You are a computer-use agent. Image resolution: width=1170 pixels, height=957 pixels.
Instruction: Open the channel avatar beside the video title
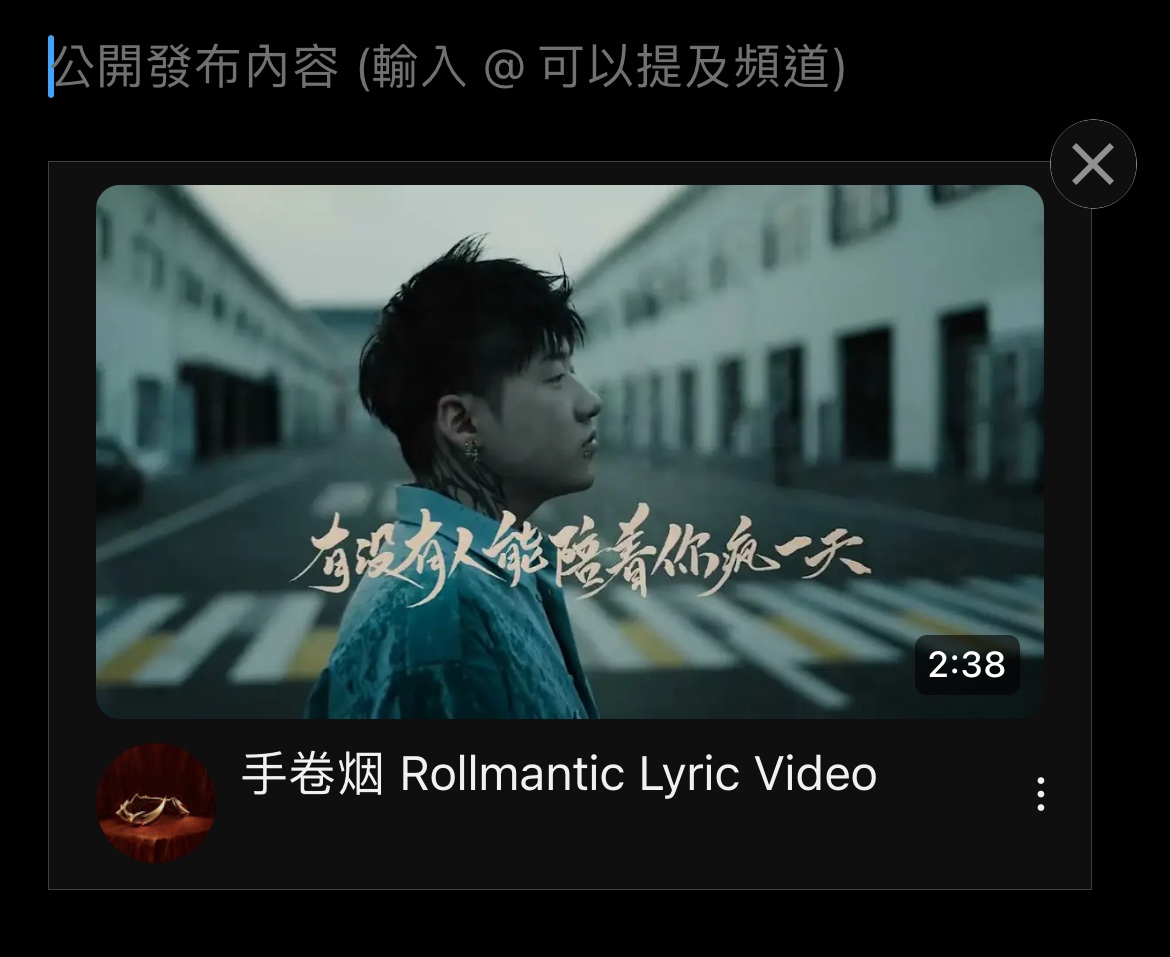(x=156, y=803)
